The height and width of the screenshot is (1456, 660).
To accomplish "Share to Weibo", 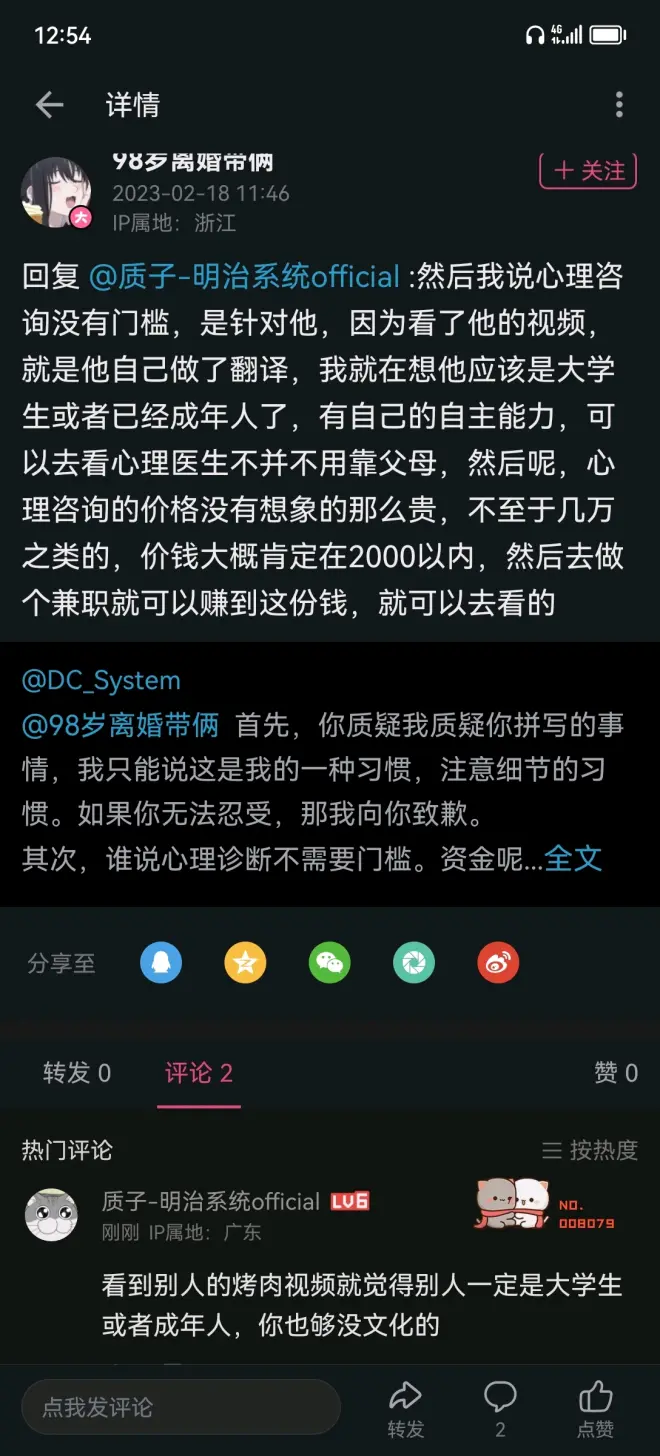I will coord(498,963).
